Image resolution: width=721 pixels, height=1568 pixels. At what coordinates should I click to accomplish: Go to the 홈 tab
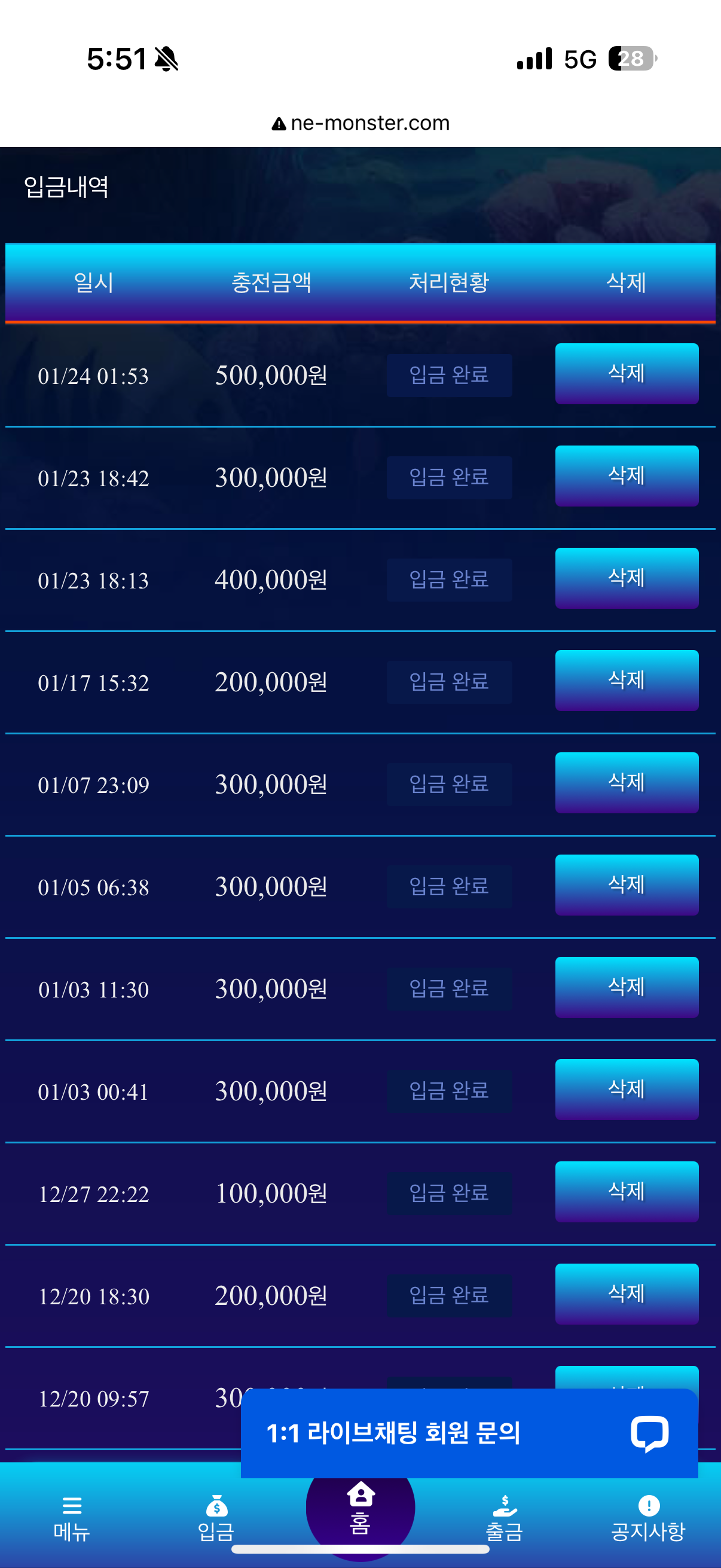coord(360,1508)
